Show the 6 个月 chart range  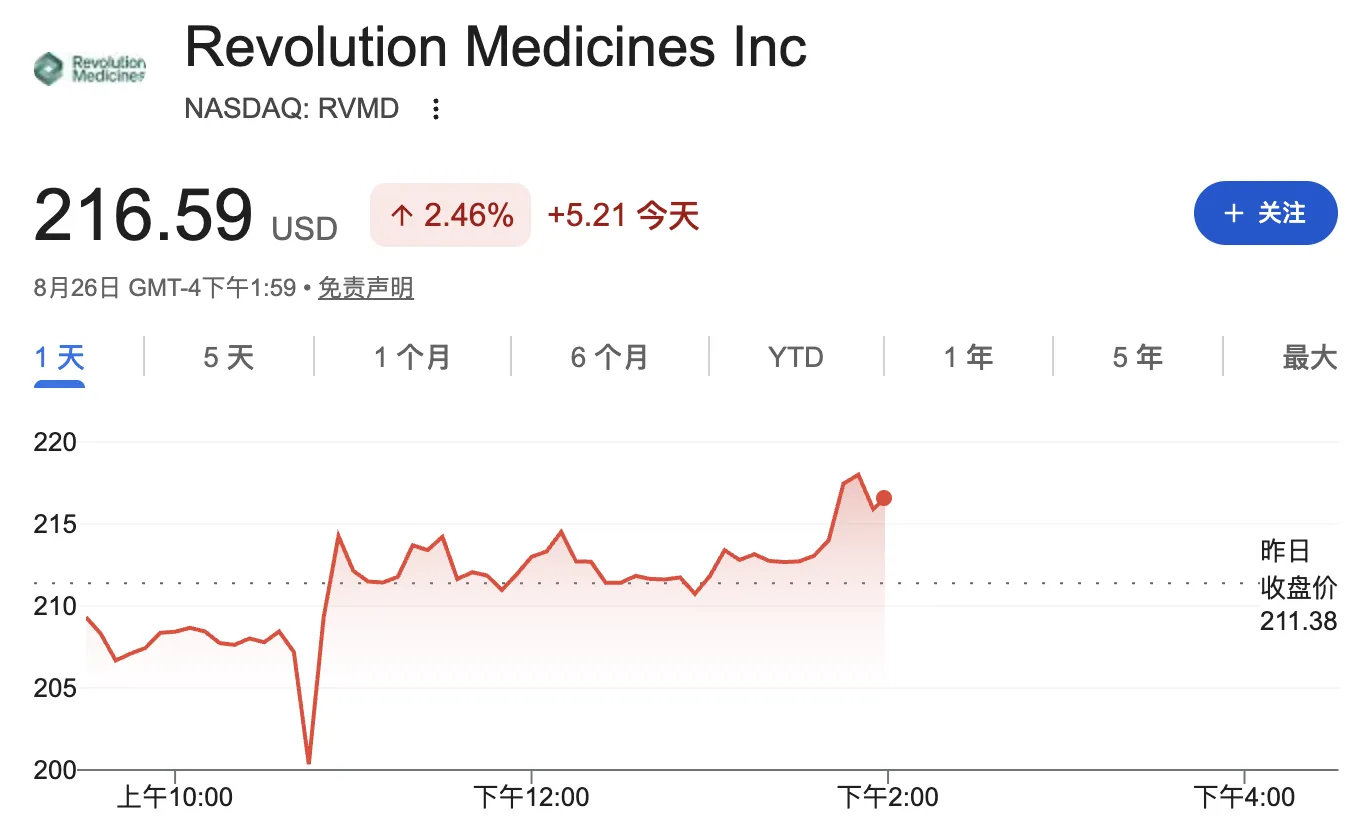(610, 357)
